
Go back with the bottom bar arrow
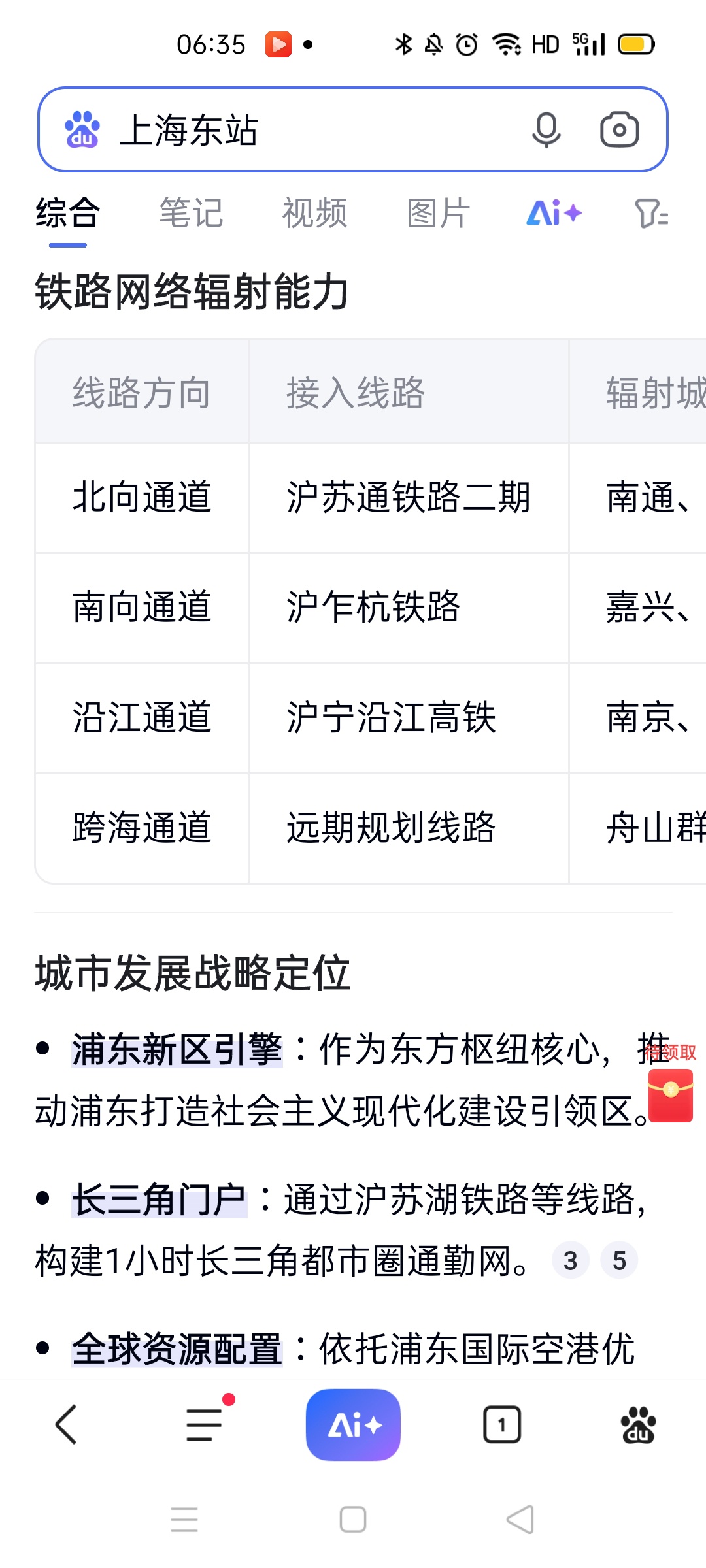67,1424
